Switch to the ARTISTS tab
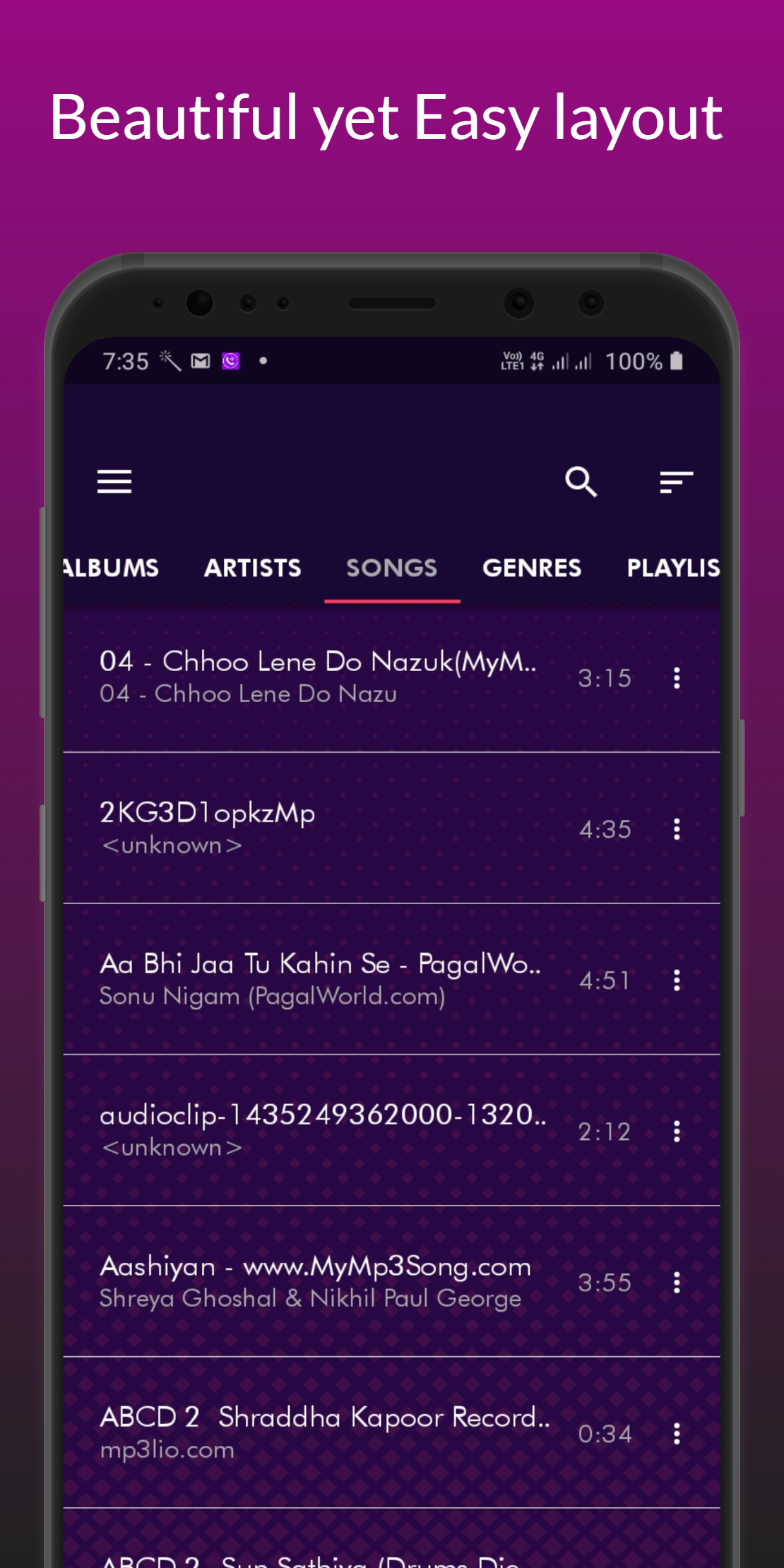The image size is (784, 1568). (x=253, y=568)
